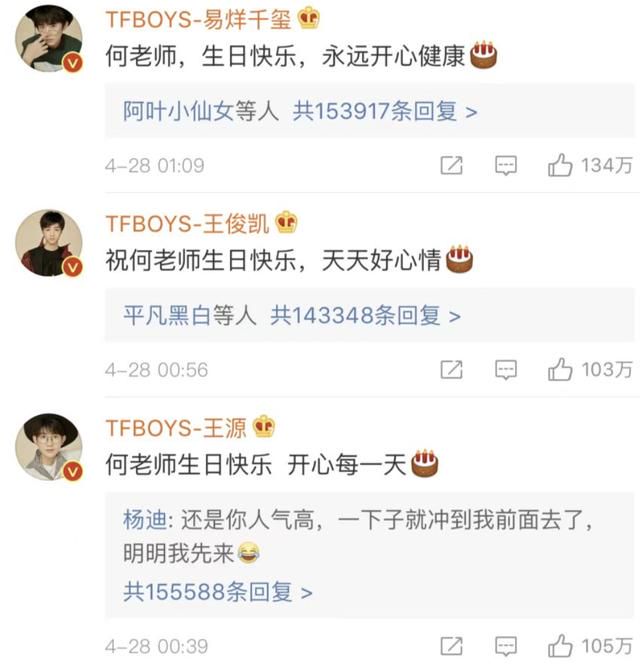Screen dimensions: 640x665
Task: Repost 王俊凯's comment
Action: (451, 370)
